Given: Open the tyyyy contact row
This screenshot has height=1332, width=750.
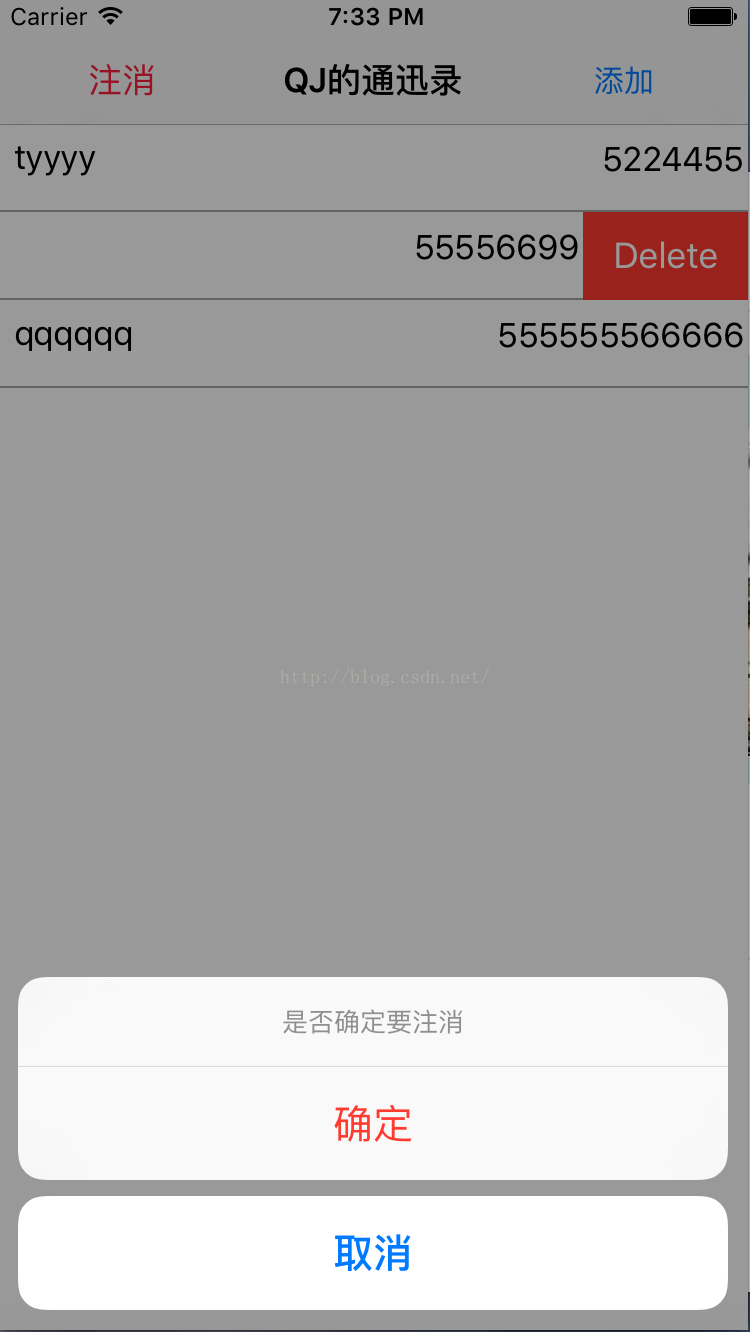Looking at the screenshot, I should point(374,168).
